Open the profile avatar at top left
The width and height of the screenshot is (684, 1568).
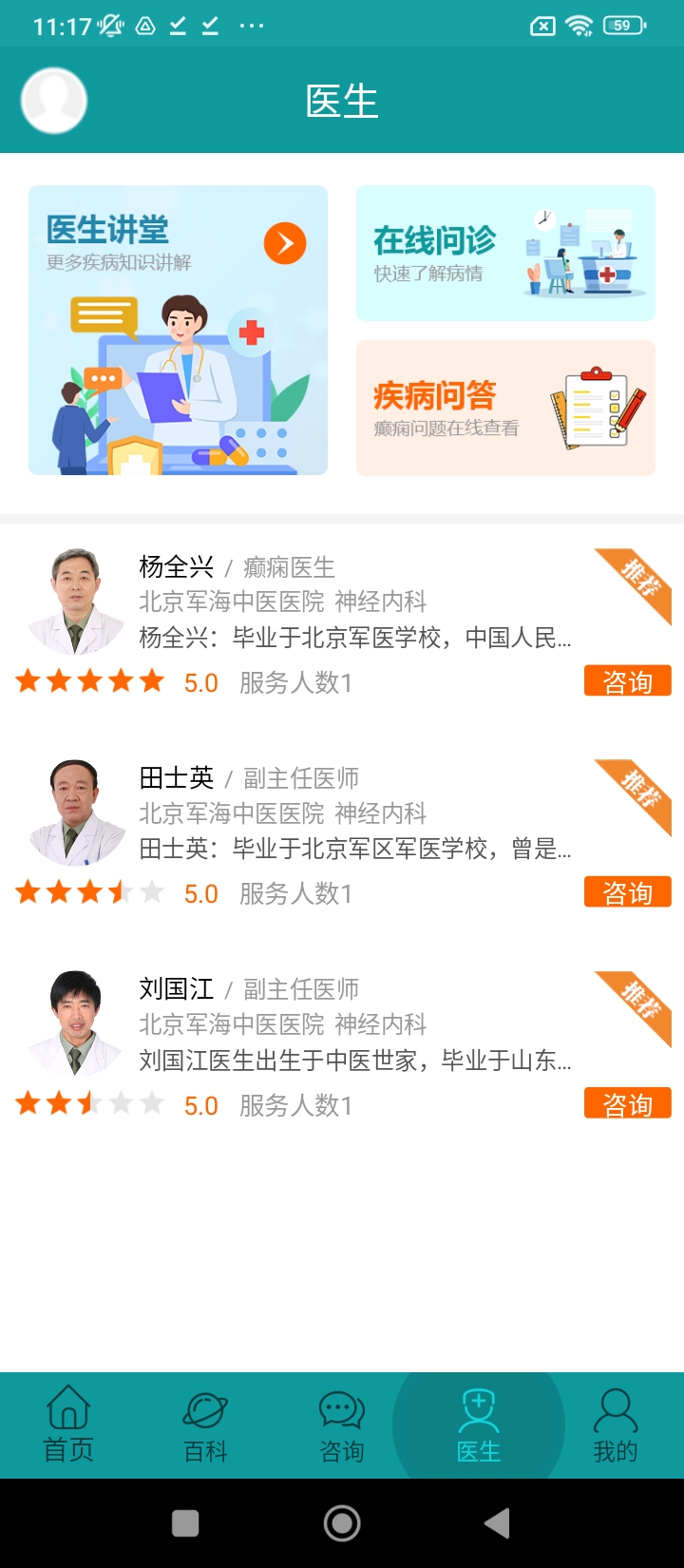pyautogui.click(x=54, y=101)
